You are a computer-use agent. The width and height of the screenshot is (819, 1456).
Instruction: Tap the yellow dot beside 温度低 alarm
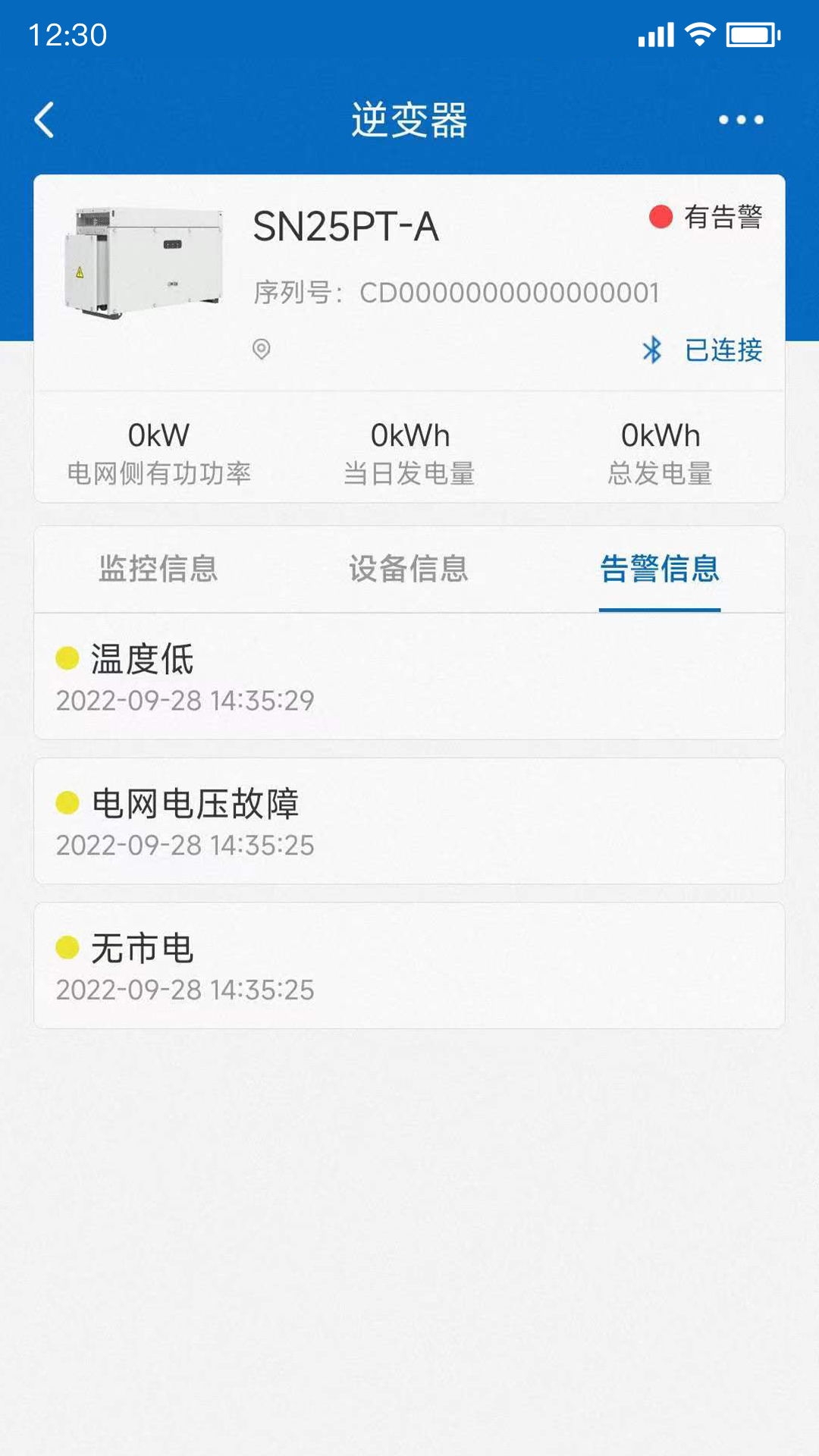click(x=67, y=658)
